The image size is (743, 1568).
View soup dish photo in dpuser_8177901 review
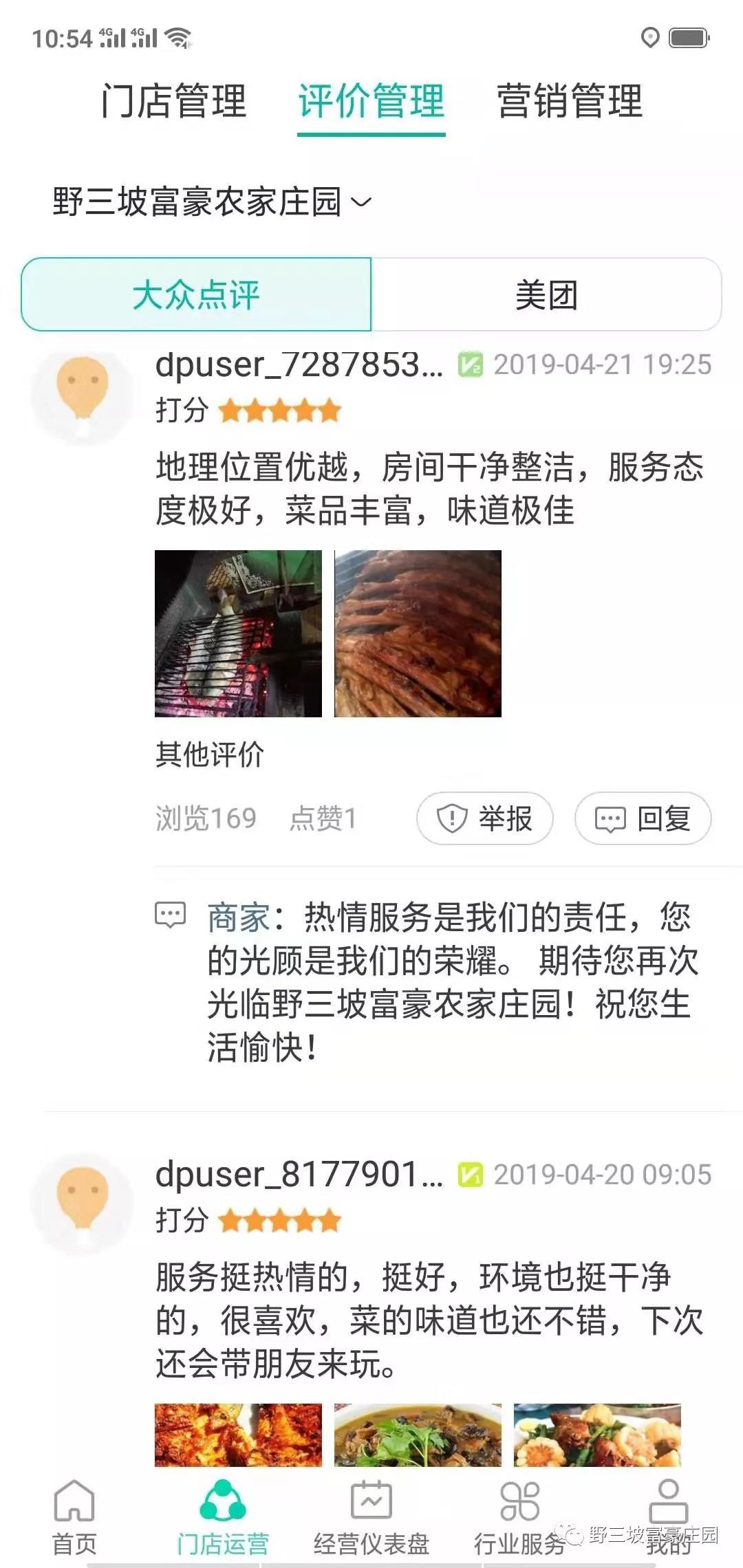418,1435
